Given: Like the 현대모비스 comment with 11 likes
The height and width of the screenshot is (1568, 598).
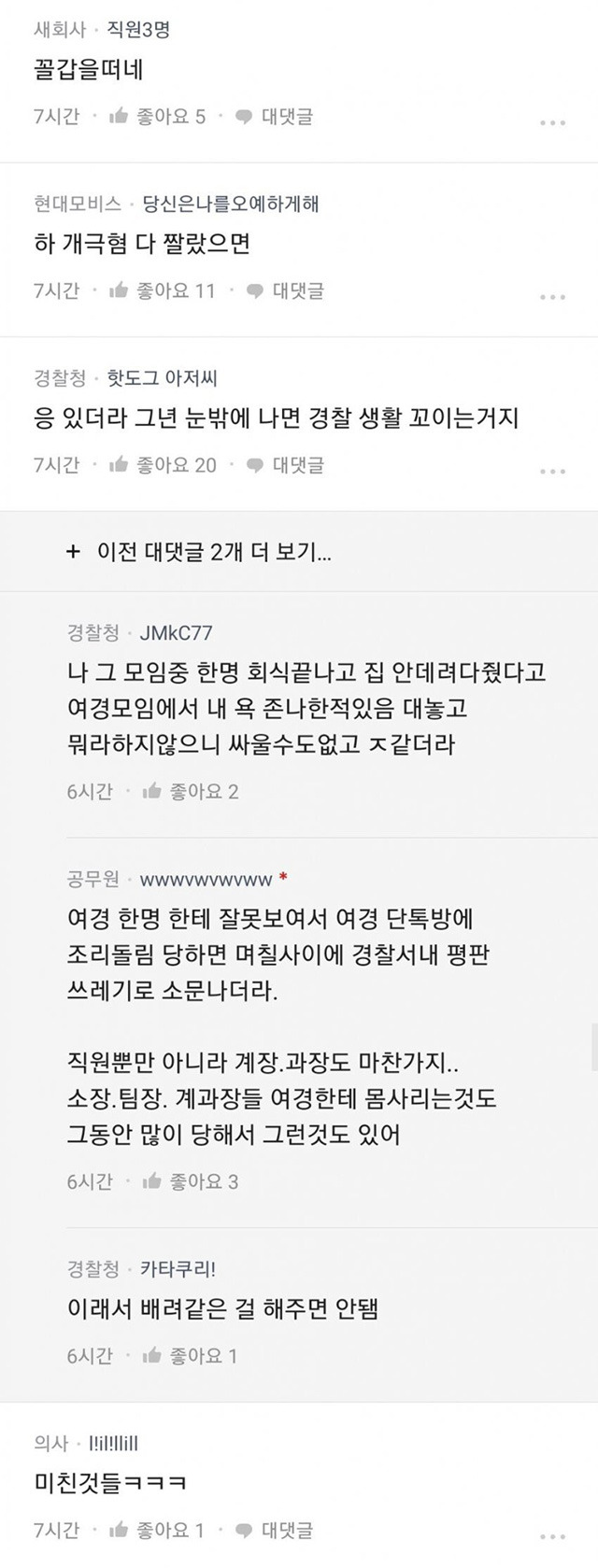Looking at the screenshot, I should [x=162, y=290].
